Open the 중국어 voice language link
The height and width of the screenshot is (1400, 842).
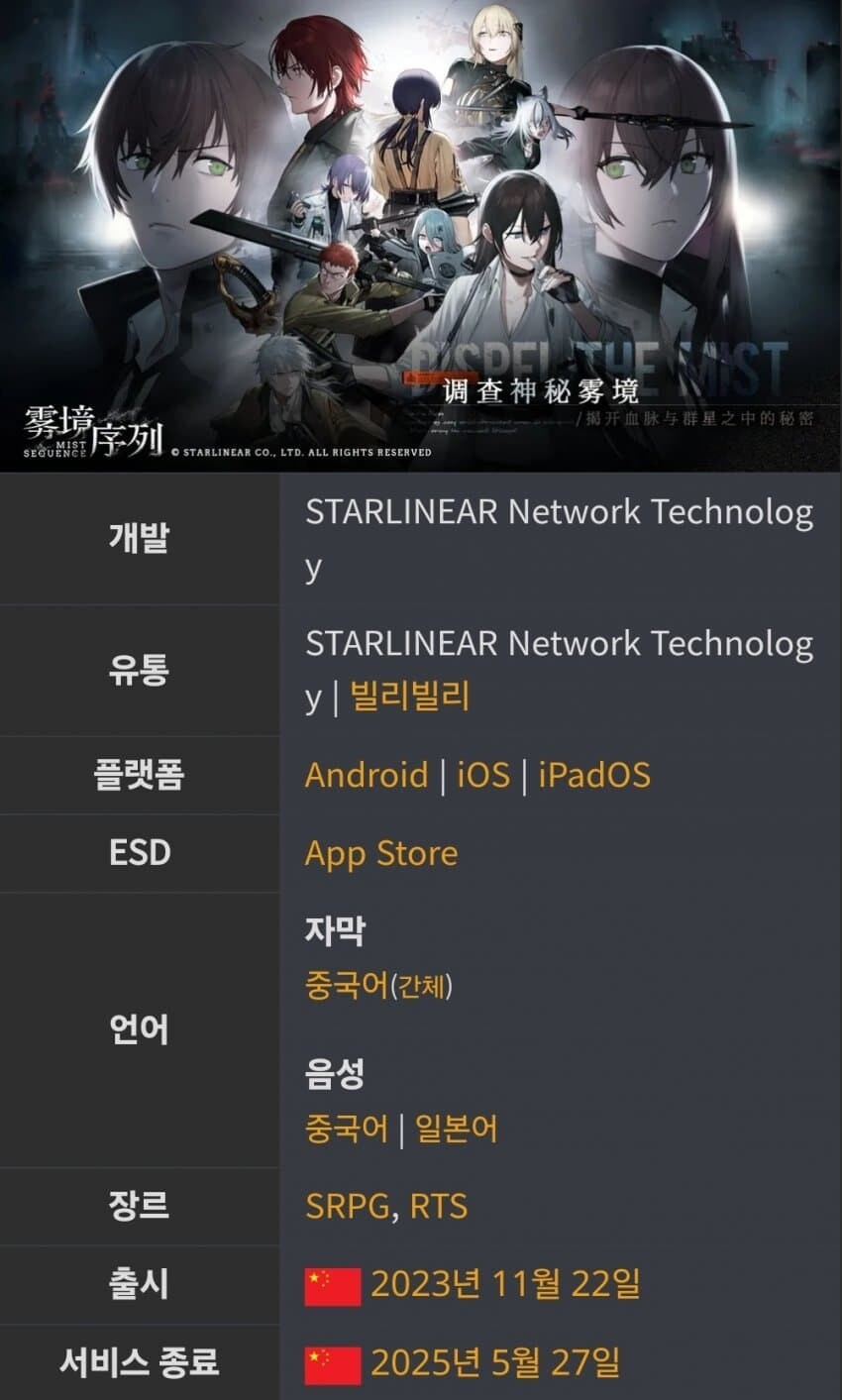[x=347, y=1129]
